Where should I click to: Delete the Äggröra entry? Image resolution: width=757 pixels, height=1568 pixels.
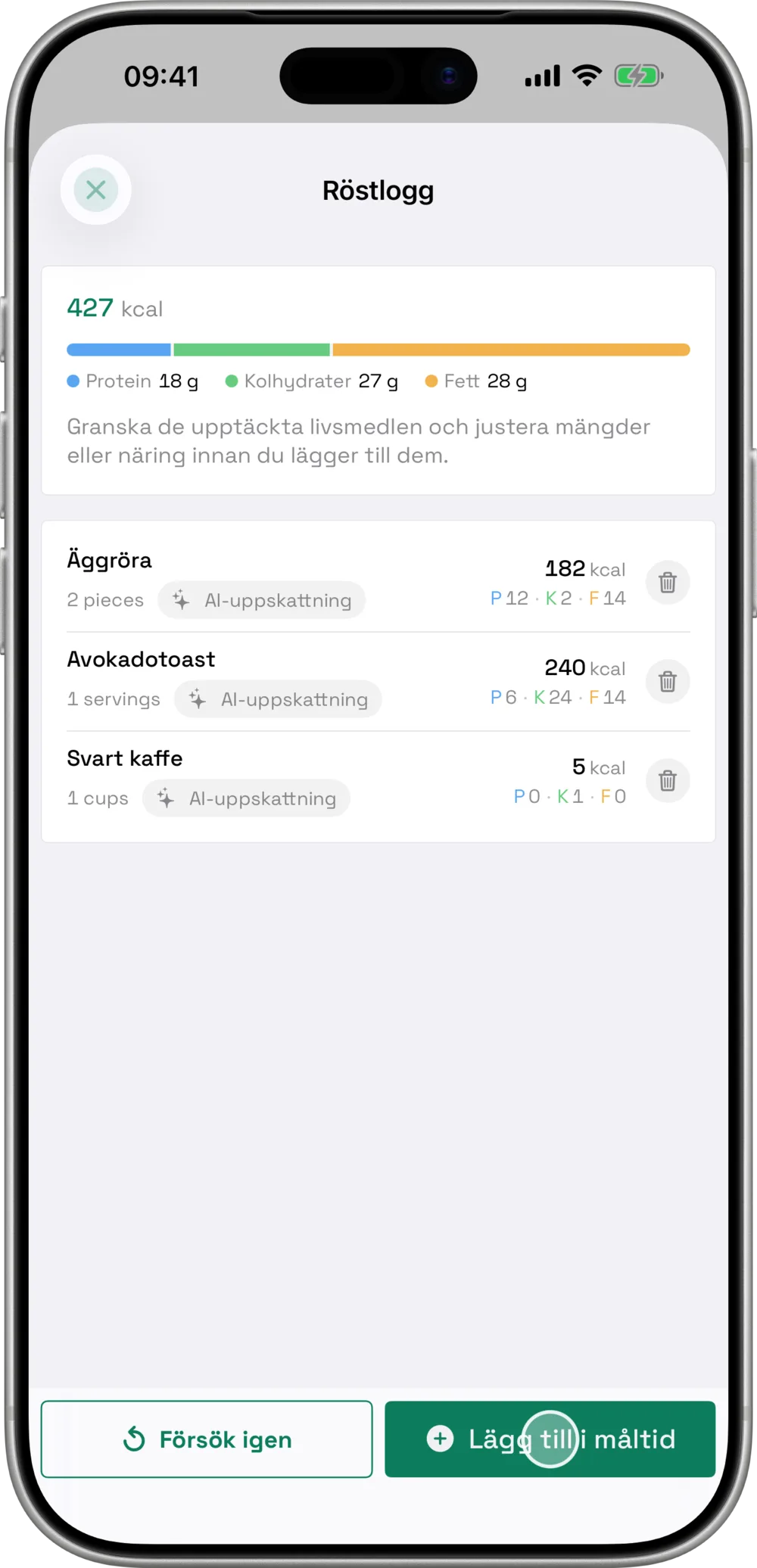click(667, 583)
